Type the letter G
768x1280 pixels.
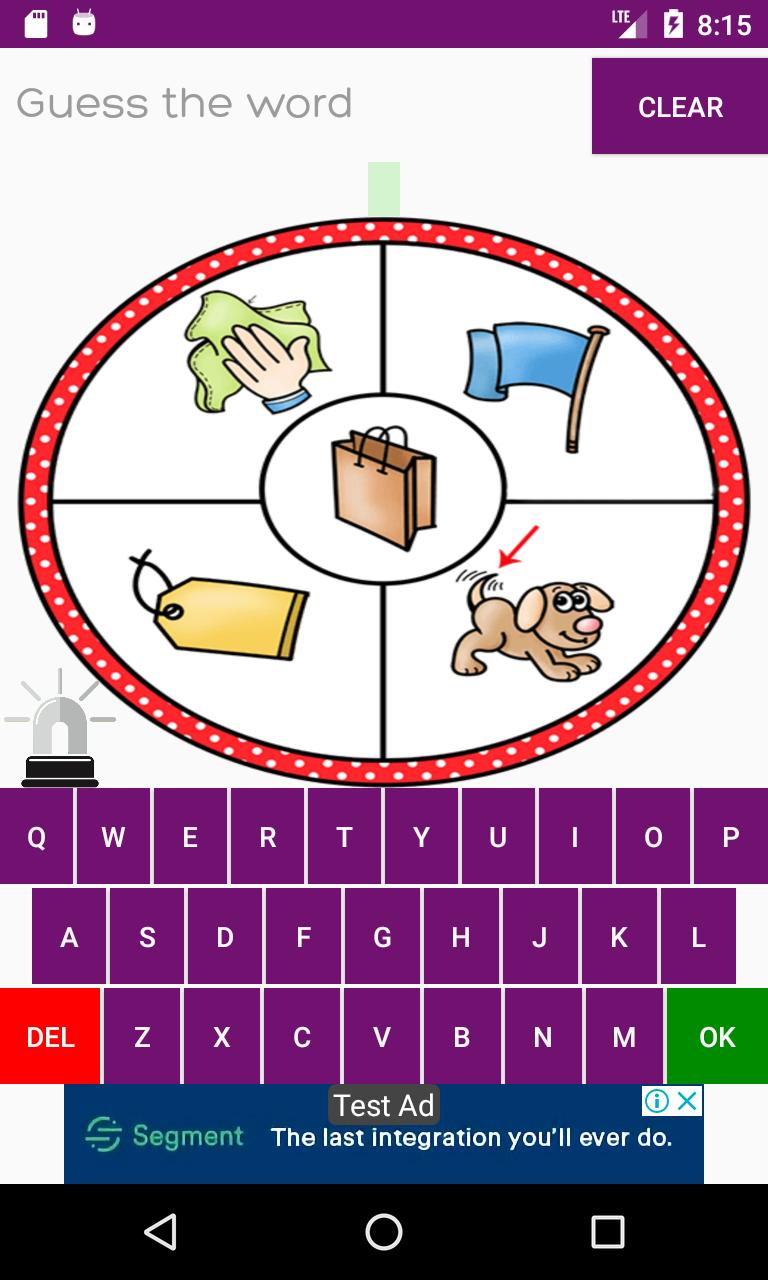point(382,937)
